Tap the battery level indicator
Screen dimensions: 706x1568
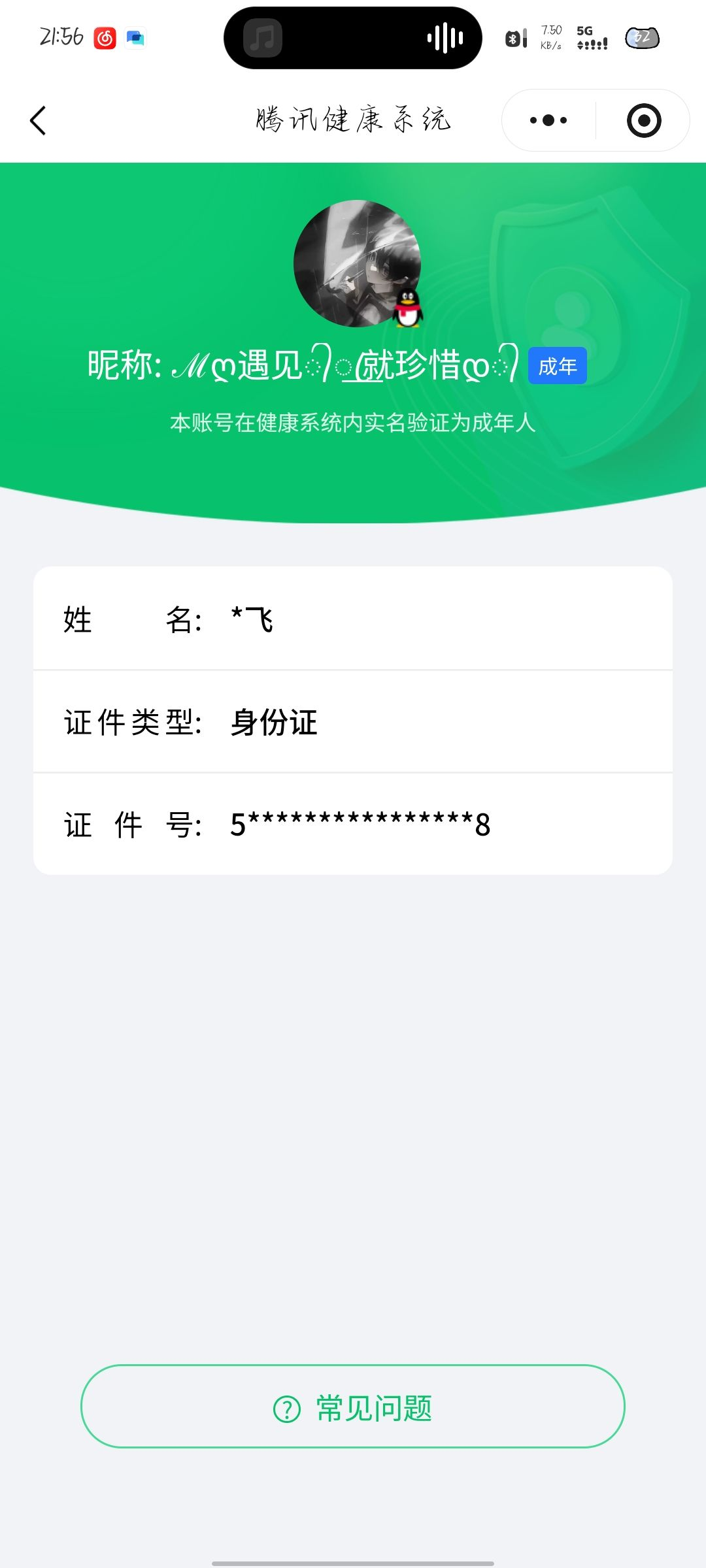pyautogui.click(x=642, y=38)
